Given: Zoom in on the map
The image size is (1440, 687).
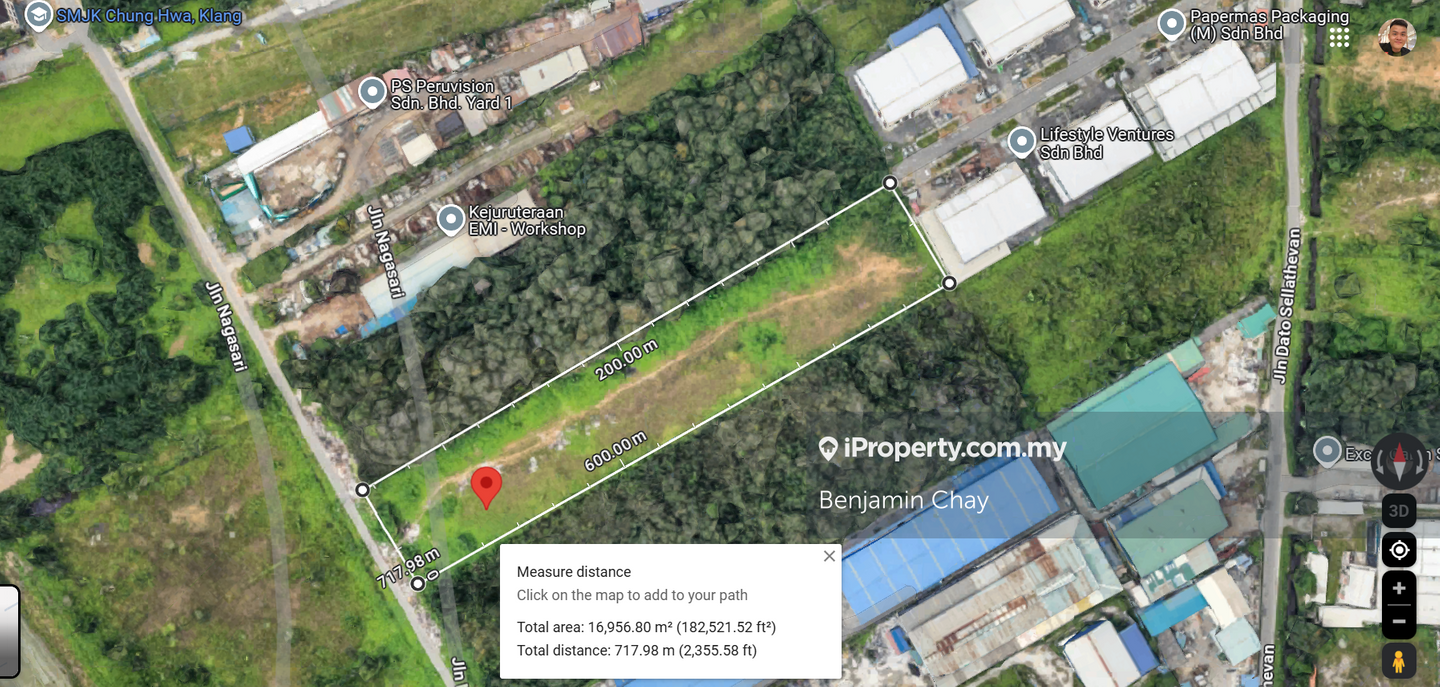Looking at the screenshot, I should coord(1398,588).
